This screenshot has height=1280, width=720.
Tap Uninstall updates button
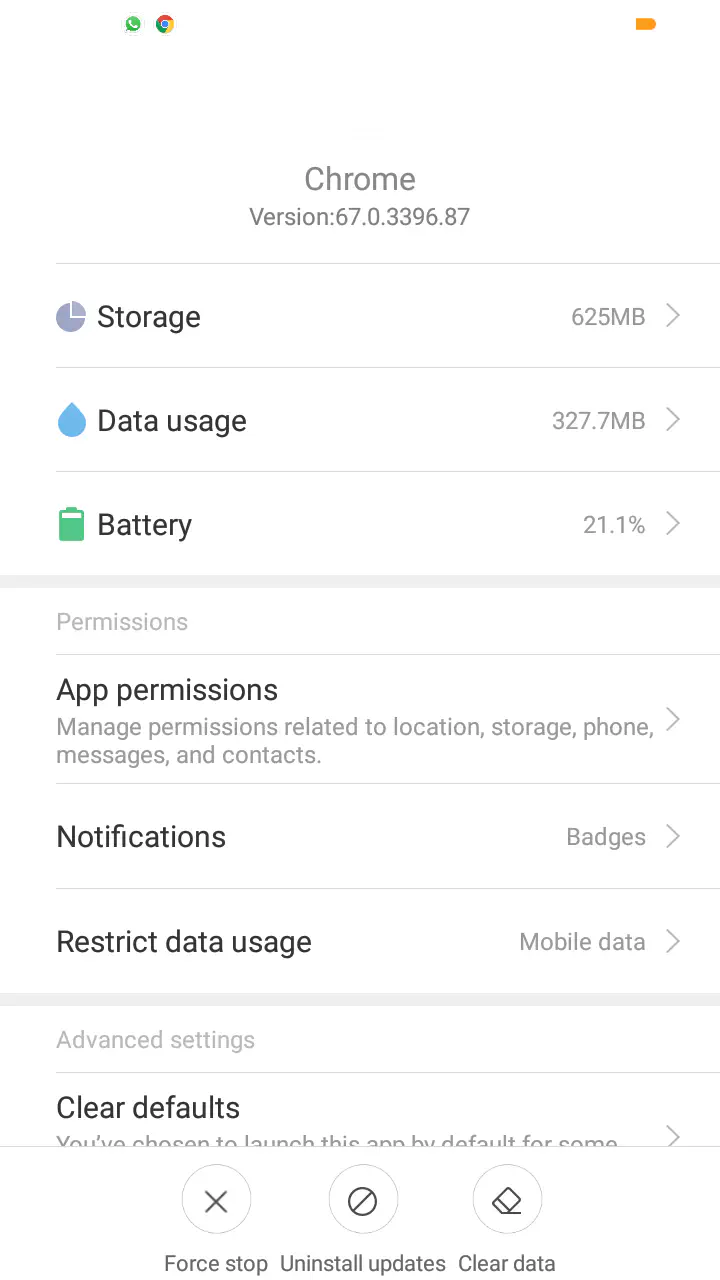coord(363,1201)
